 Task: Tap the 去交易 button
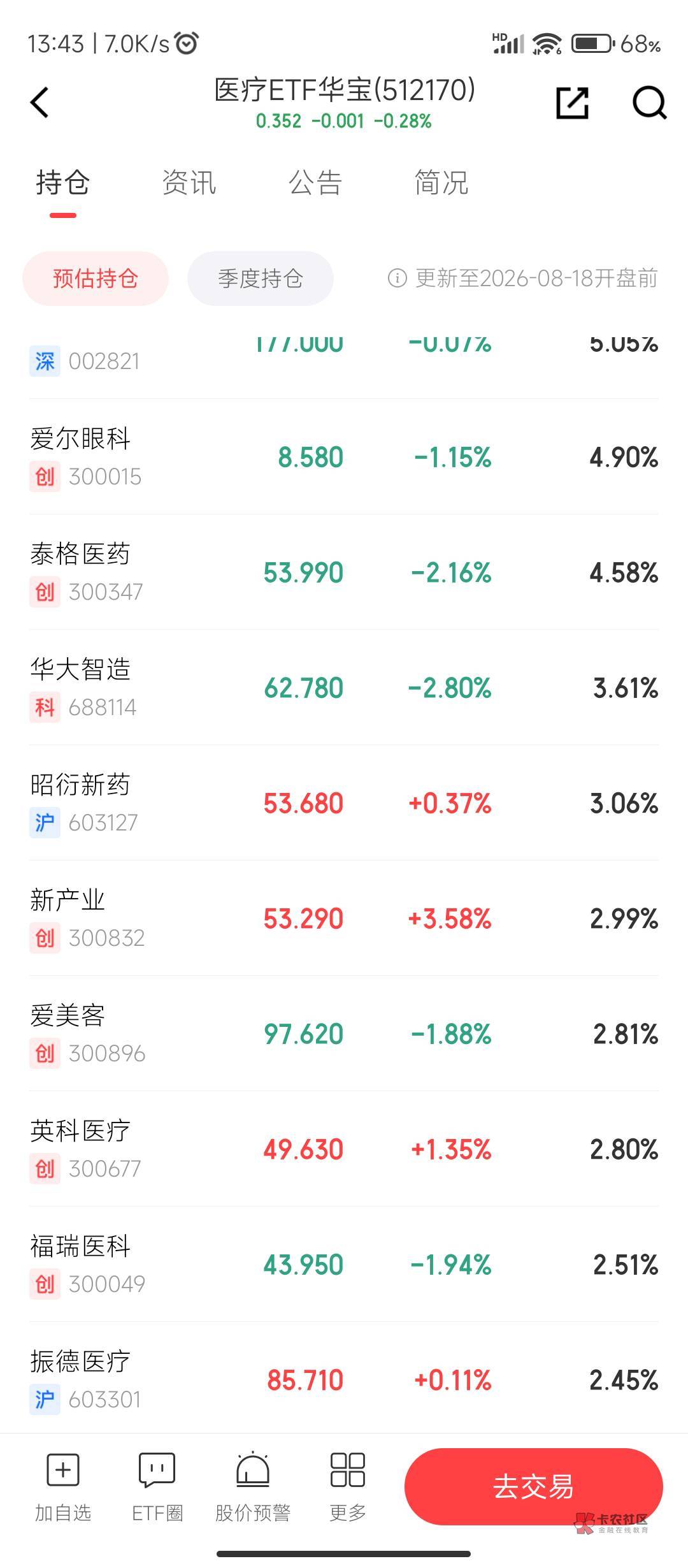[534, 1486]
